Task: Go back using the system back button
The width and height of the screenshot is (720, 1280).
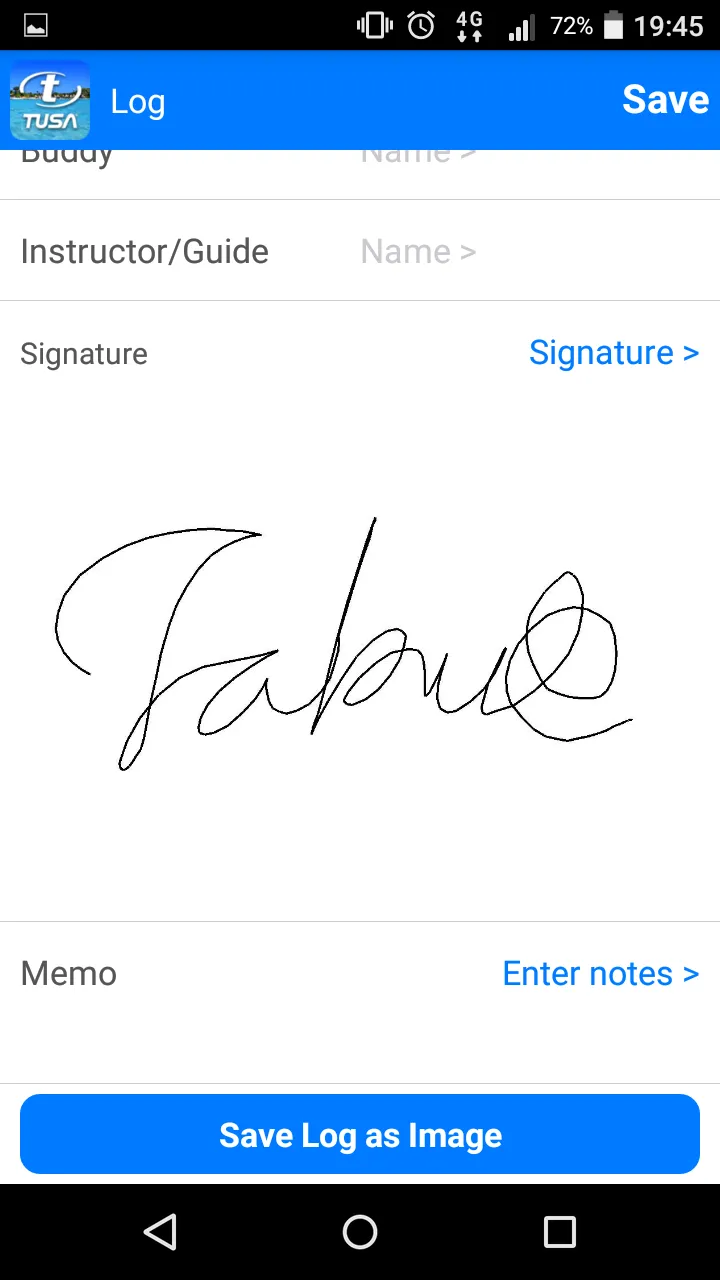Action: [160, 1232]
